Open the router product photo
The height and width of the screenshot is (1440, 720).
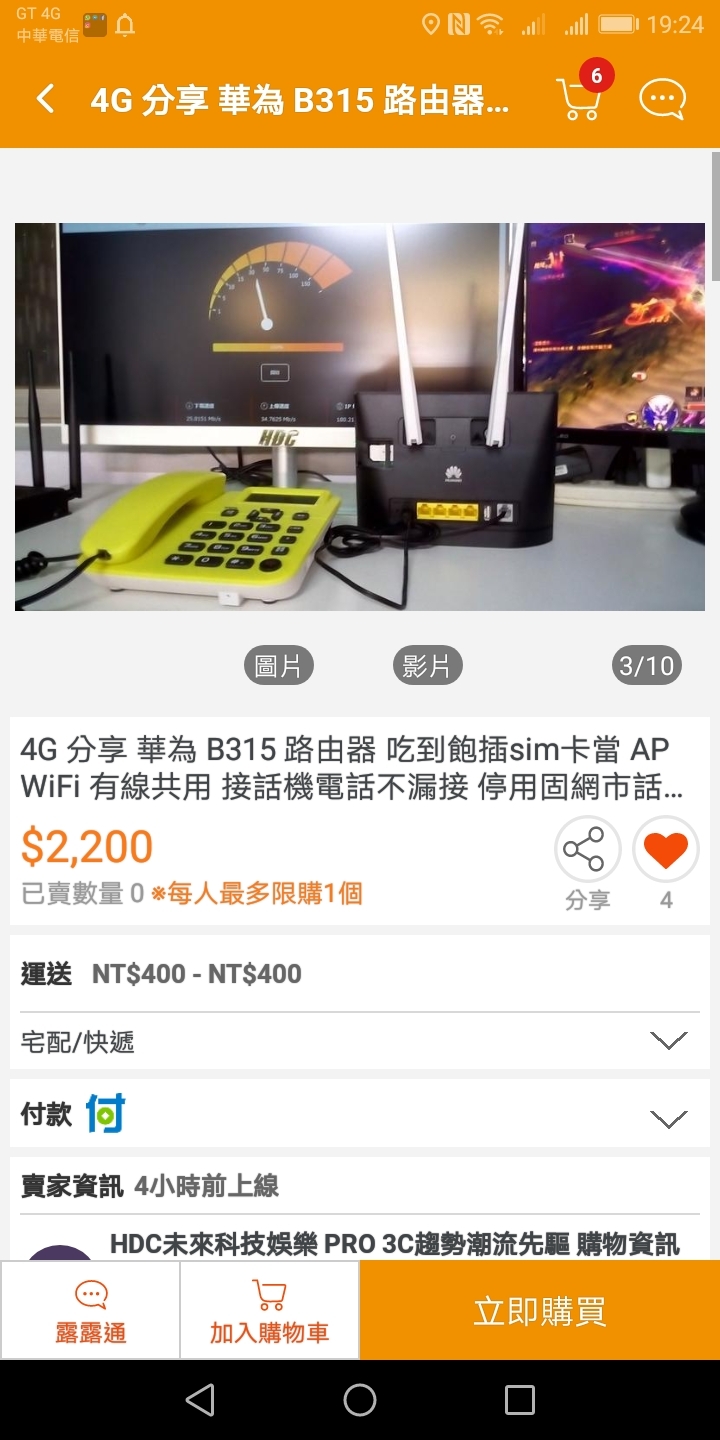tap(360, 416)
